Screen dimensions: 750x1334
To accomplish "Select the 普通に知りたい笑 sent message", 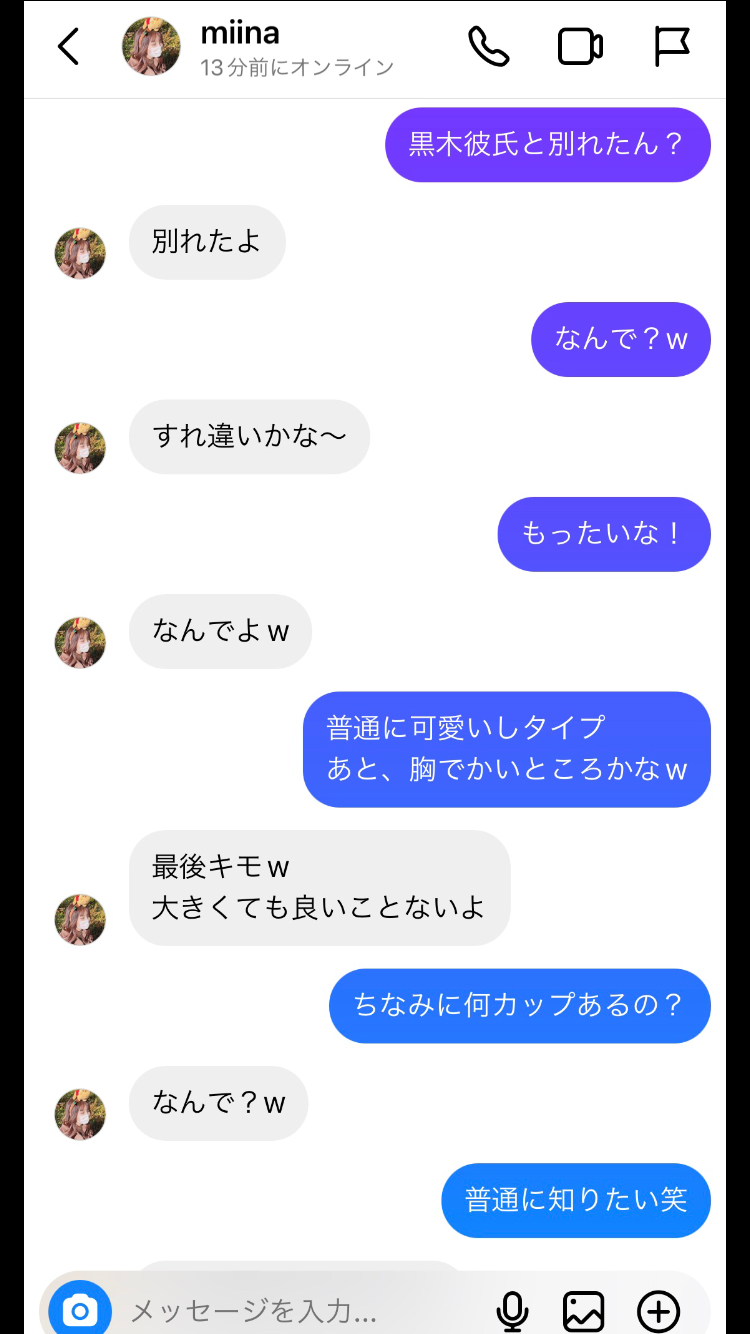I will (576, 1200).
